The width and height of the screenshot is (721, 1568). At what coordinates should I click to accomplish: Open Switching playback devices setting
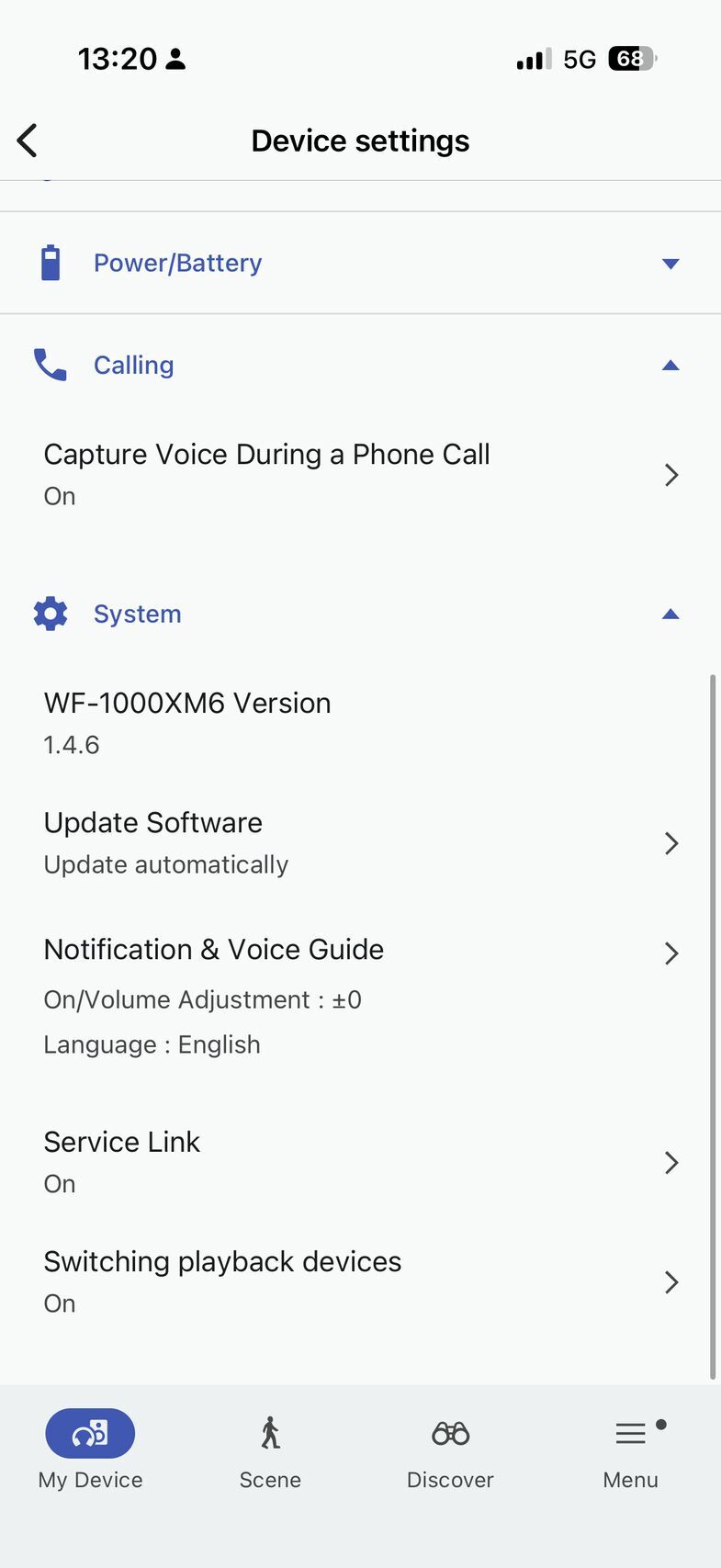pos(360,1281)
